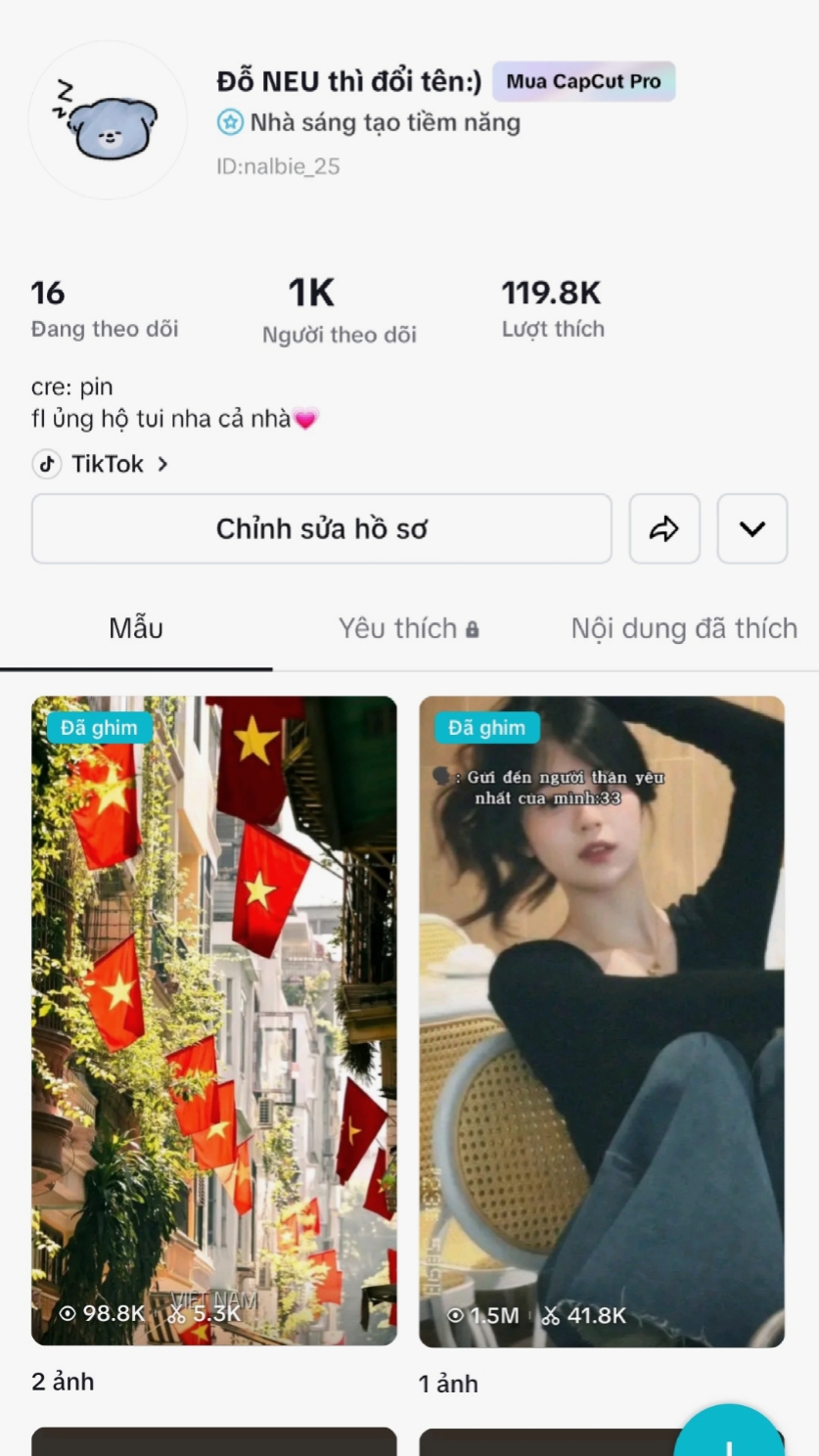Tap the floating plus button
Image resolution: width=819 pixels, height=1456 pixels.
click(729, 1434)
